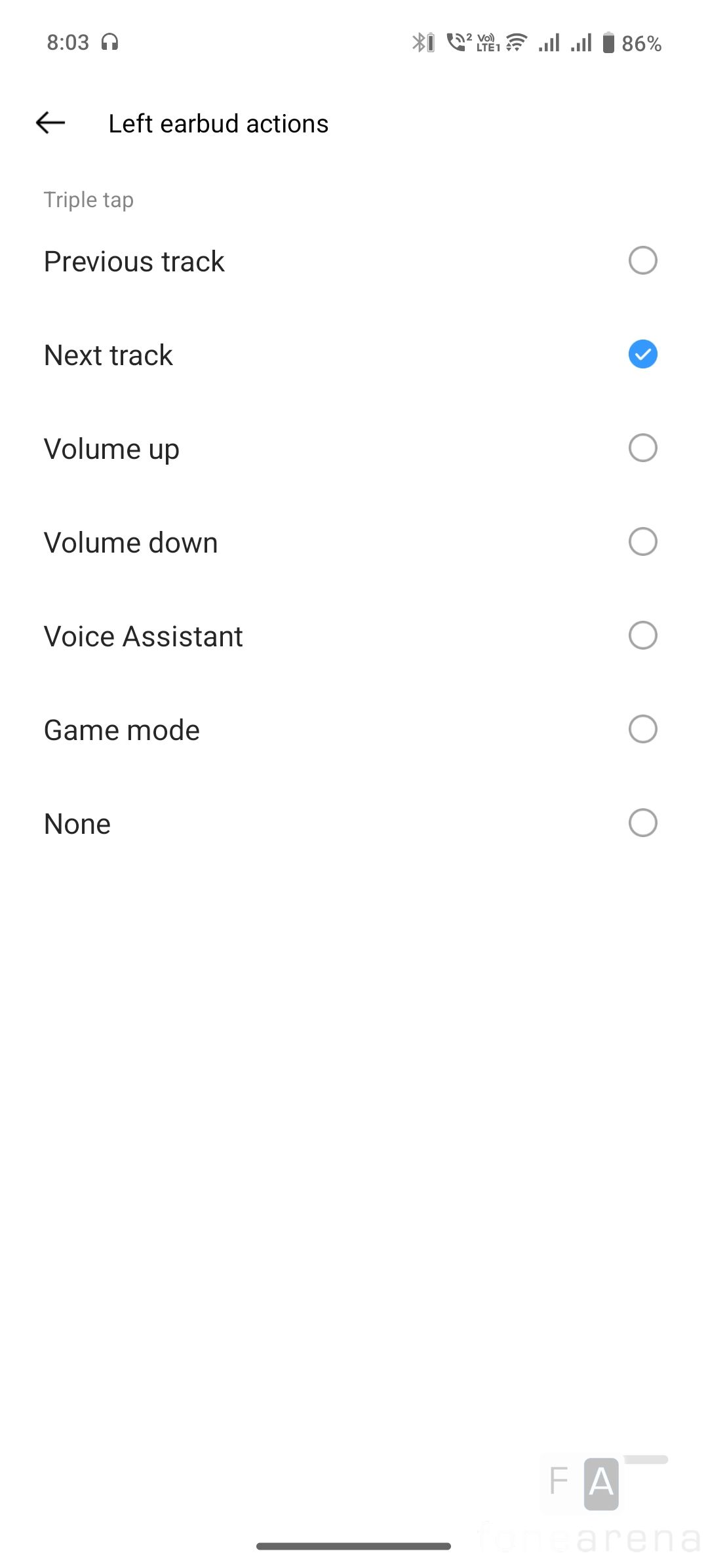Viewport: 708px width, 1568px height.
Task: Select None to disable triple tap
Action: [642, 823]
